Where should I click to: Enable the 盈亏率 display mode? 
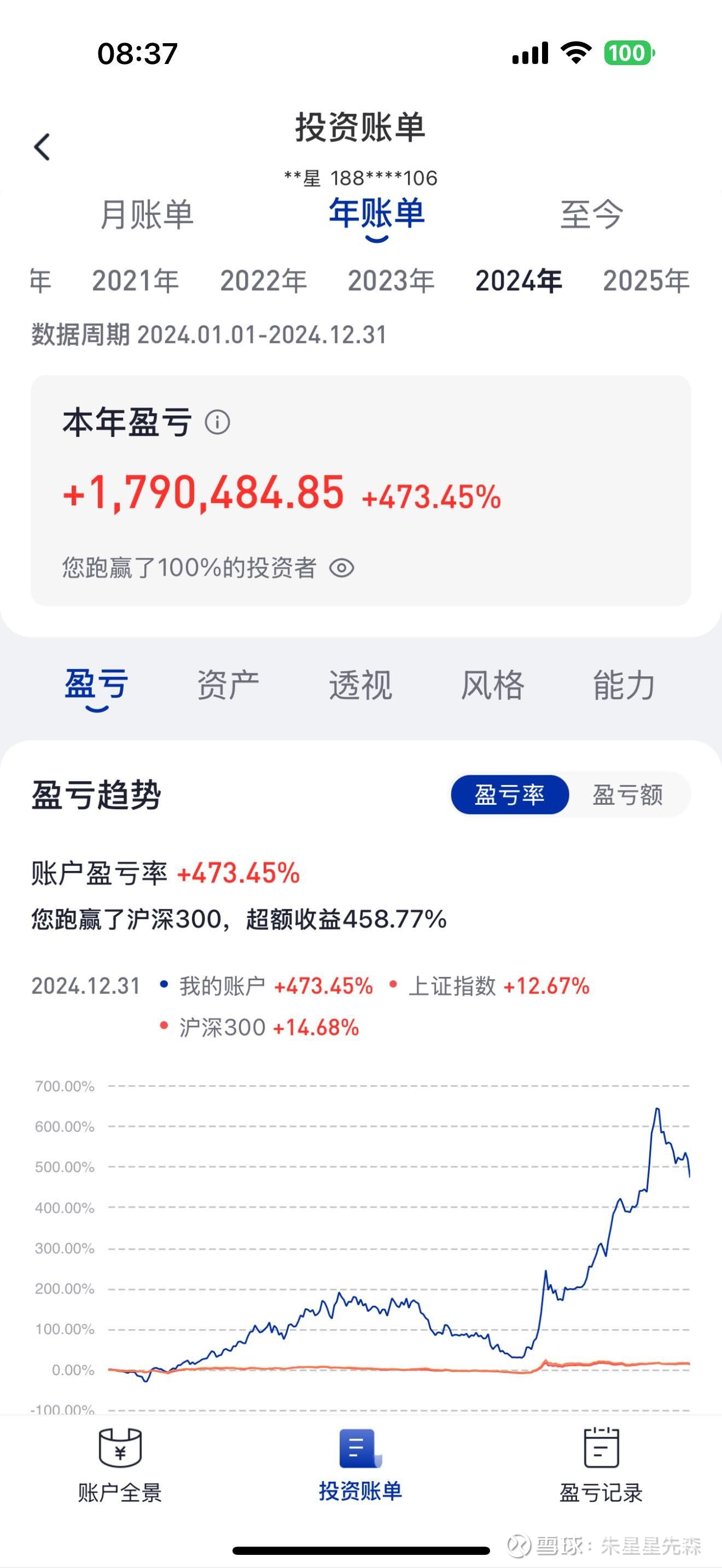click(x=510, y=794)
